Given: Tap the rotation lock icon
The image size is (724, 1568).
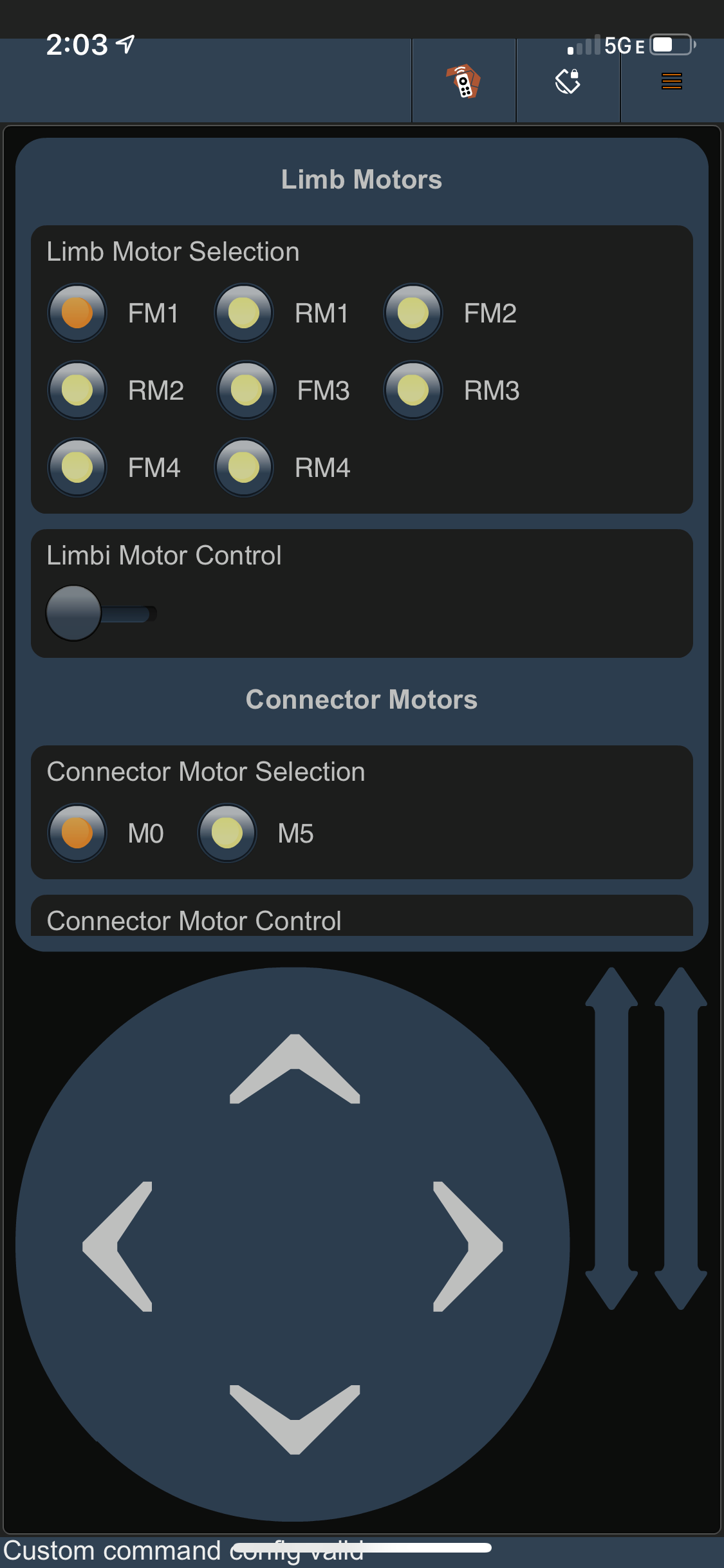Looking at the screenshot, I should point(568,82).
